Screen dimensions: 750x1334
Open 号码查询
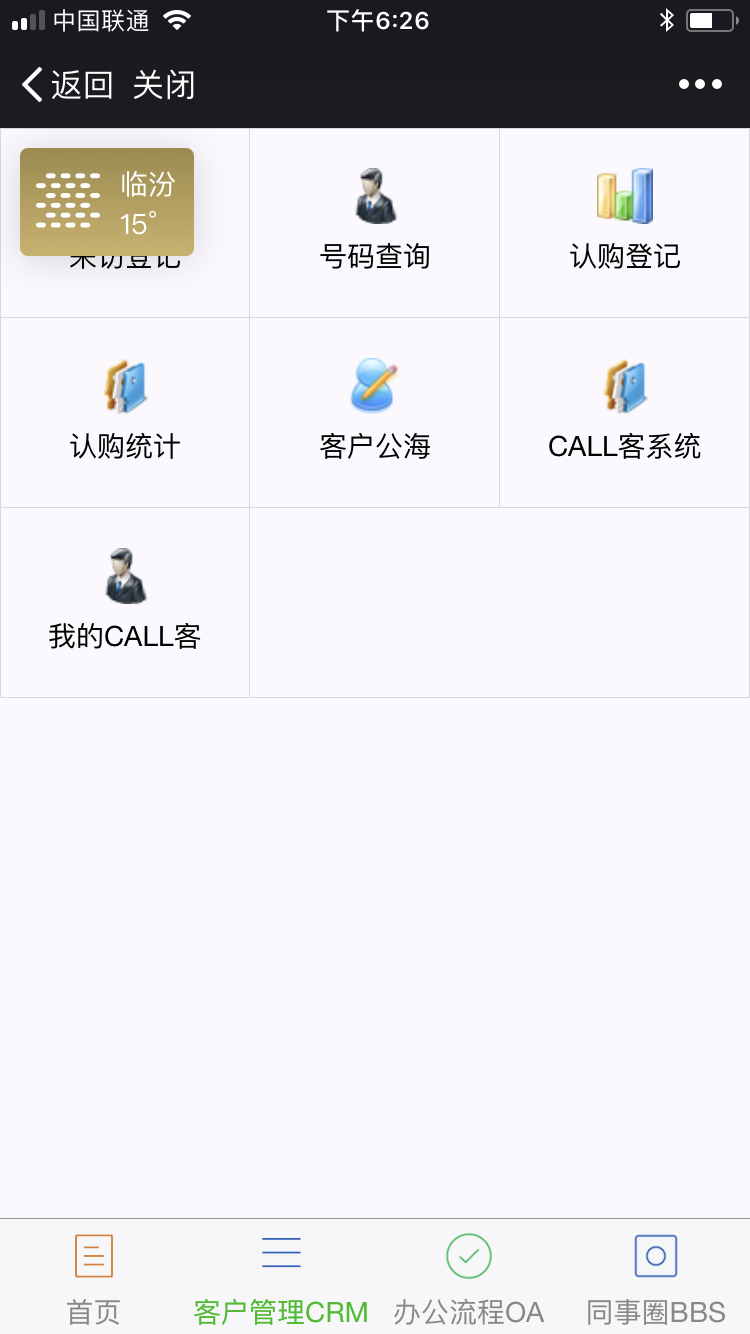tap(375, 223)
